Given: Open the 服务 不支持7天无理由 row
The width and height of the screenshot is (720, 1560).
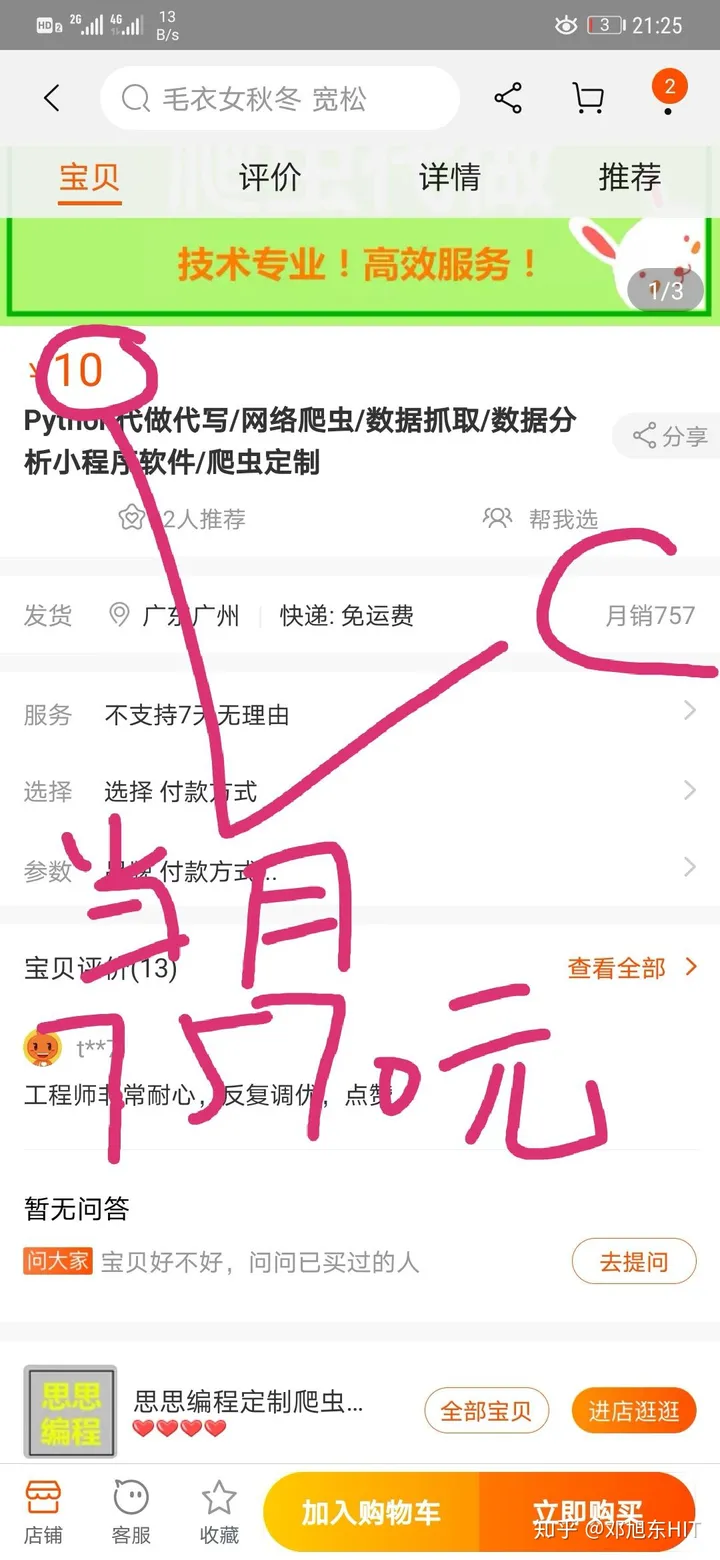Looking at the screenshot, I should (x=360, y=714).
